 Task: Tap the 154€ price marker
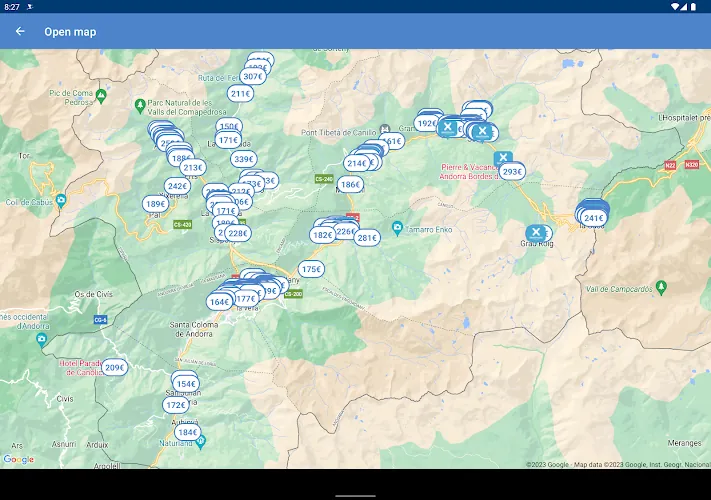point(186,384)
